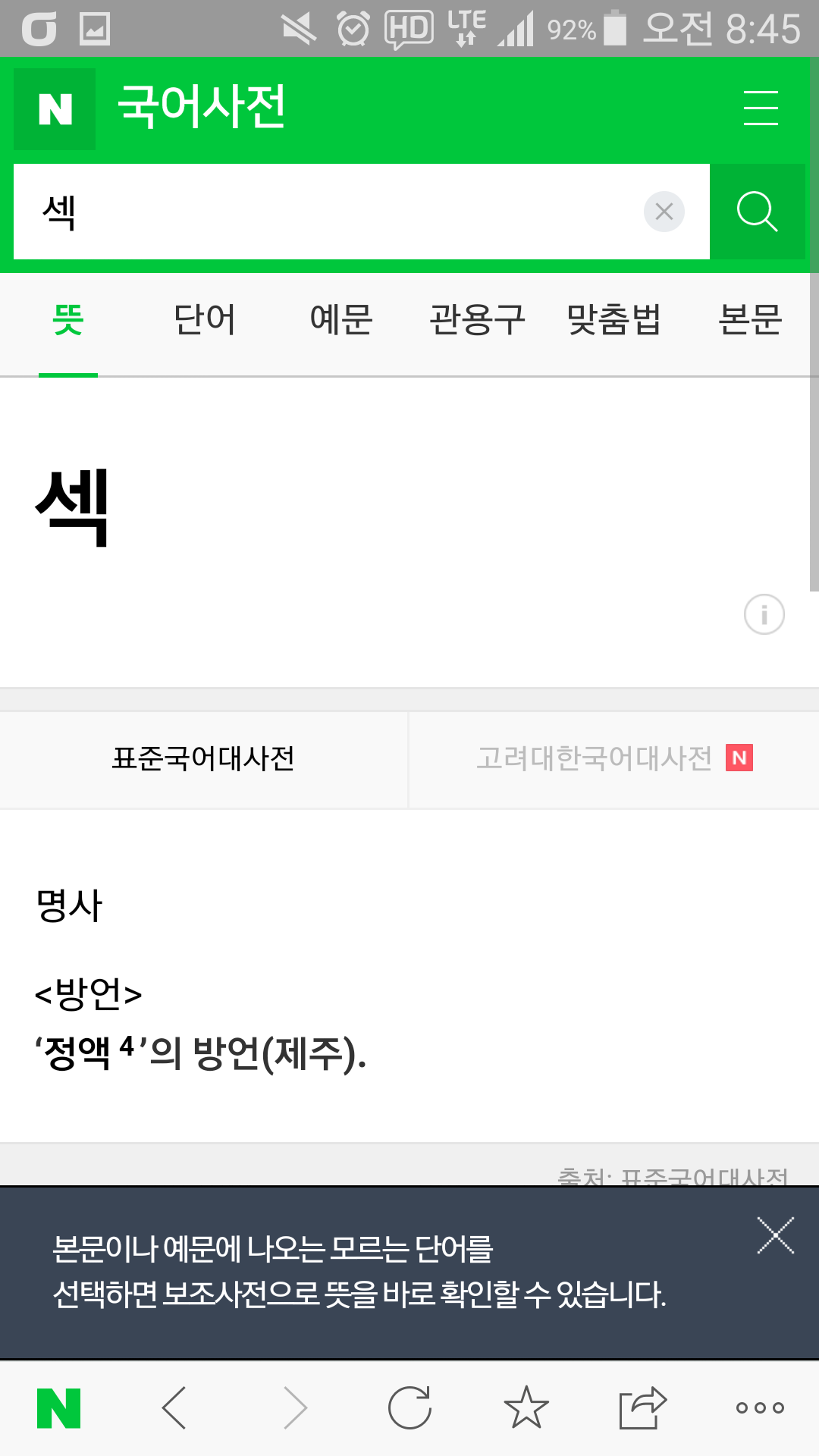Viewport: 819px width, 1456px height.
Task: Switch to the 본문 tab
Action: pos(750,320)
